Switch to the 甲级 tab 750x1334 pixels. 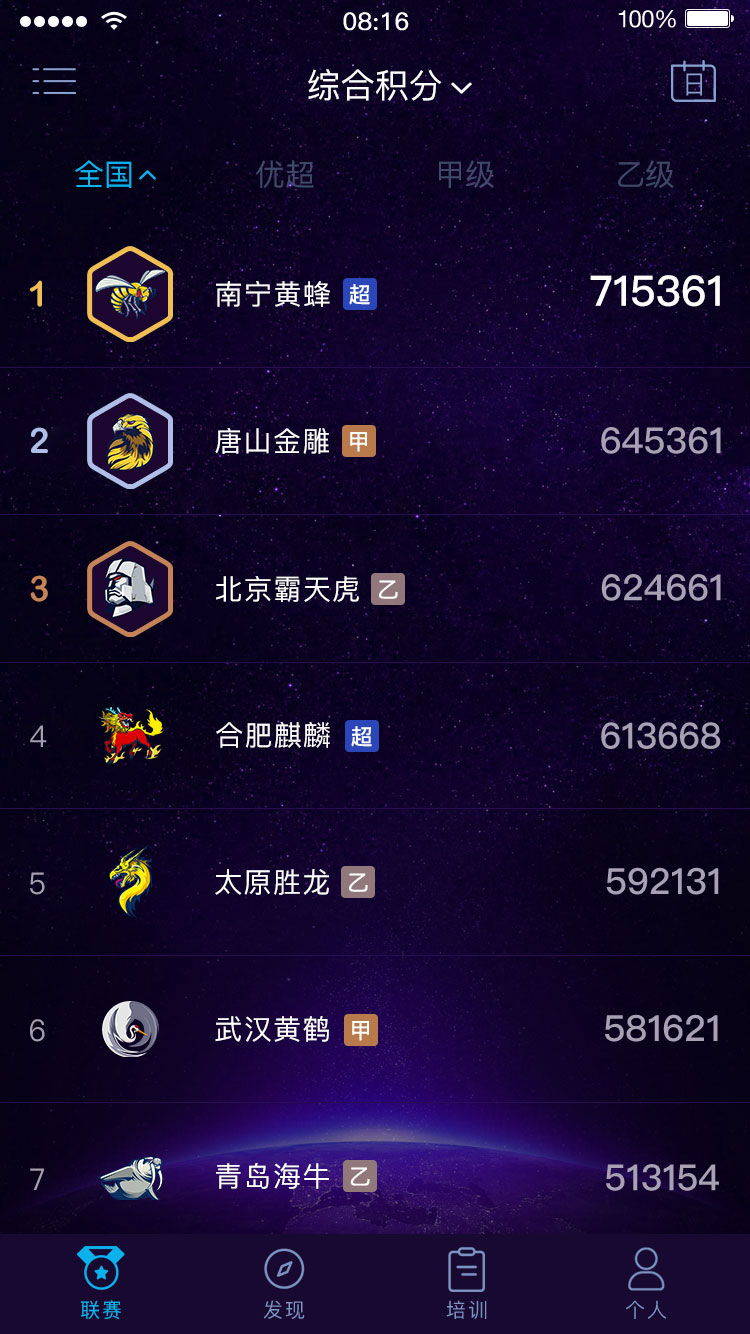(x=466, y=175)
